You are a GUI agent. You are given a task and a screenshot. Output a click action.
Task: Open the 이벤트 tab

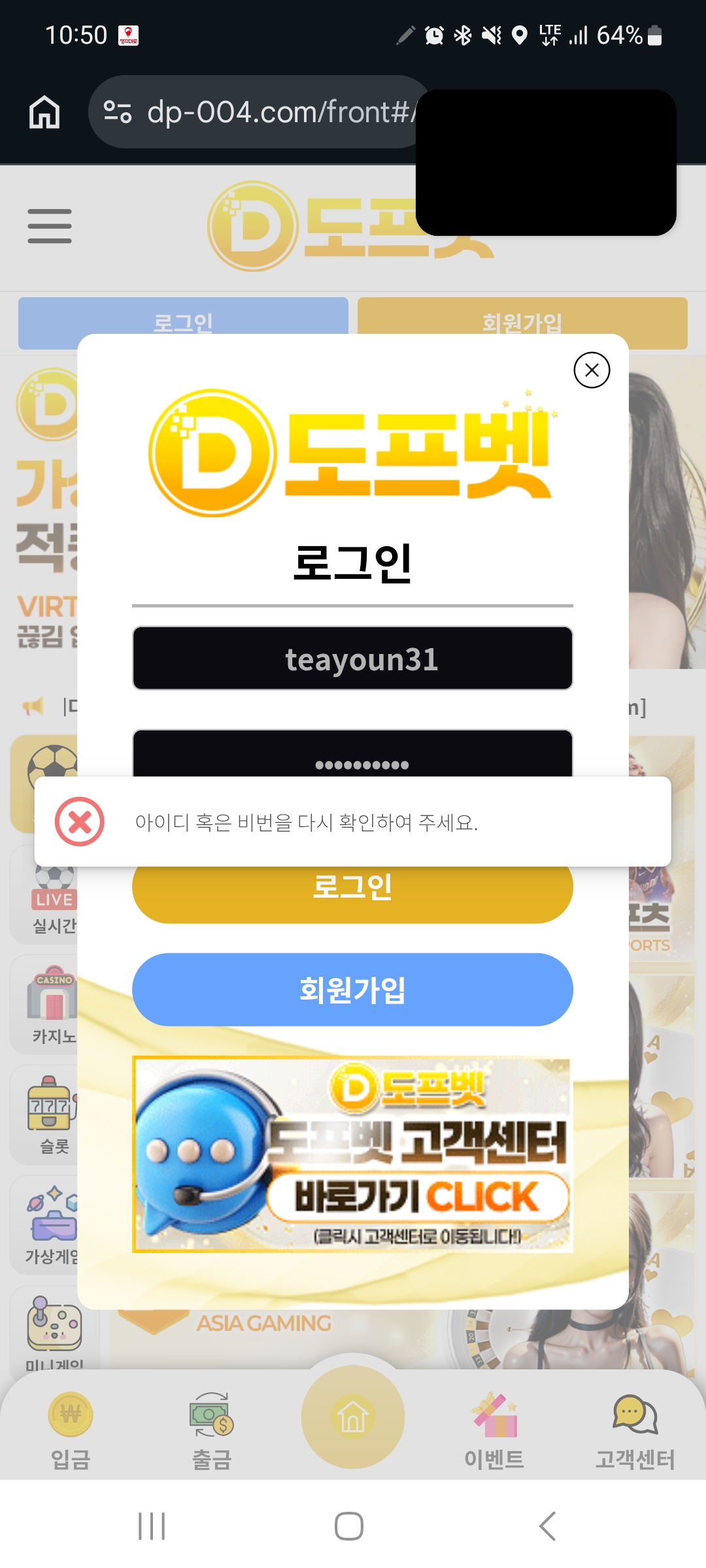coord(494,1431)
